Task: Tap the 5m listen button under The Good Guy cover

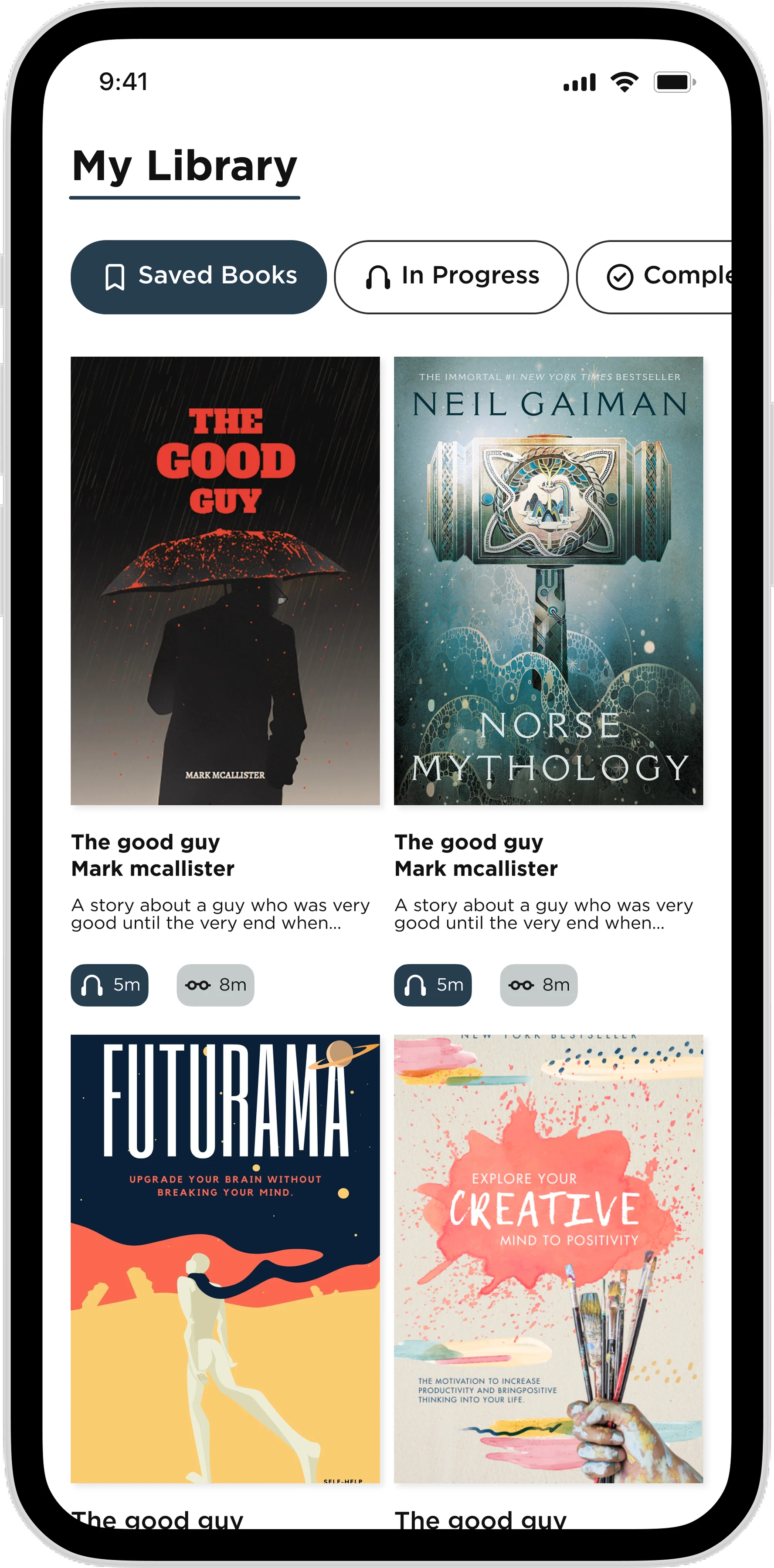Action: 110,985
